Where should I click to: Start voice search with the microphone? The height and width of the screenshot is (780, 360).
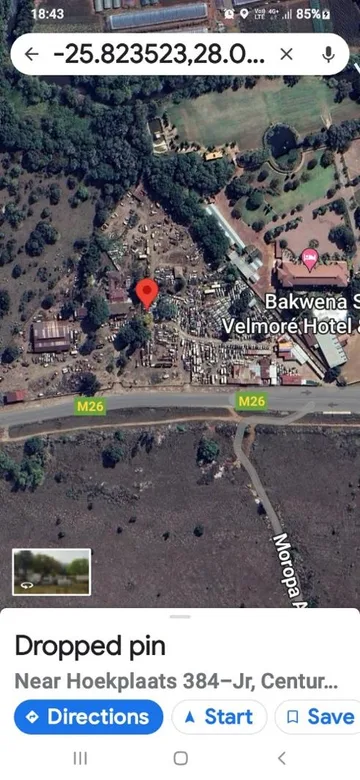328,54
